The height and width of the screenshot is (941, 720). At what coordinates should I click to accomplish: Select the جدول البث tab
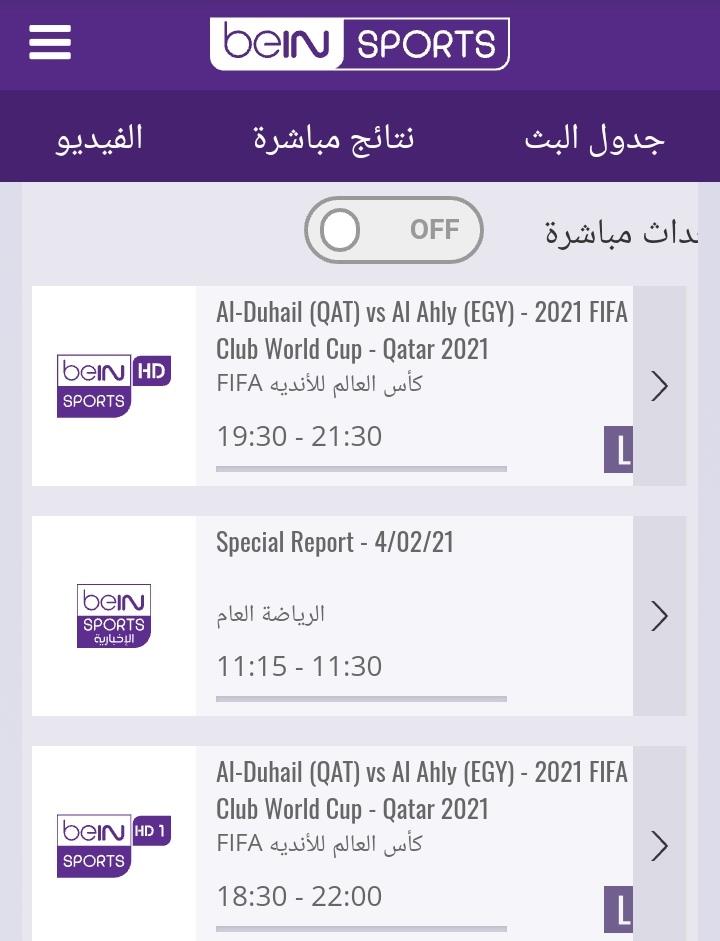594,138
